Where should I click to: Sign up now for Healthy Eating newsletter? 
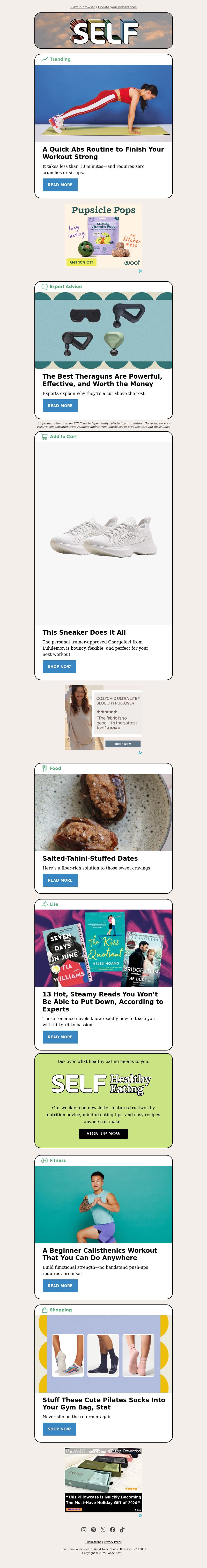103,1133
